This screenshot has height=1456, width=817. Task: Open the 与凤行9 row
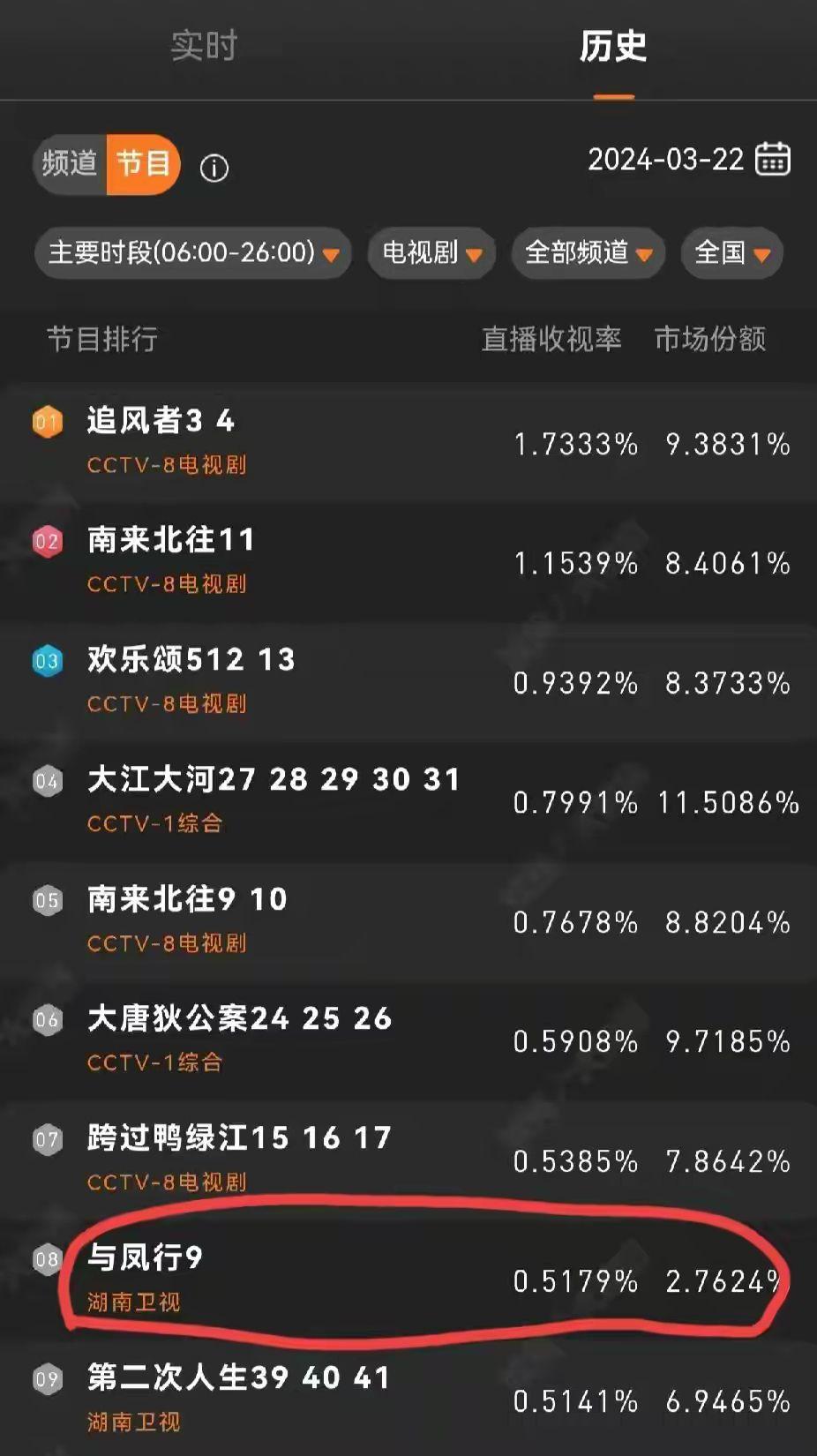(408, 1280)
